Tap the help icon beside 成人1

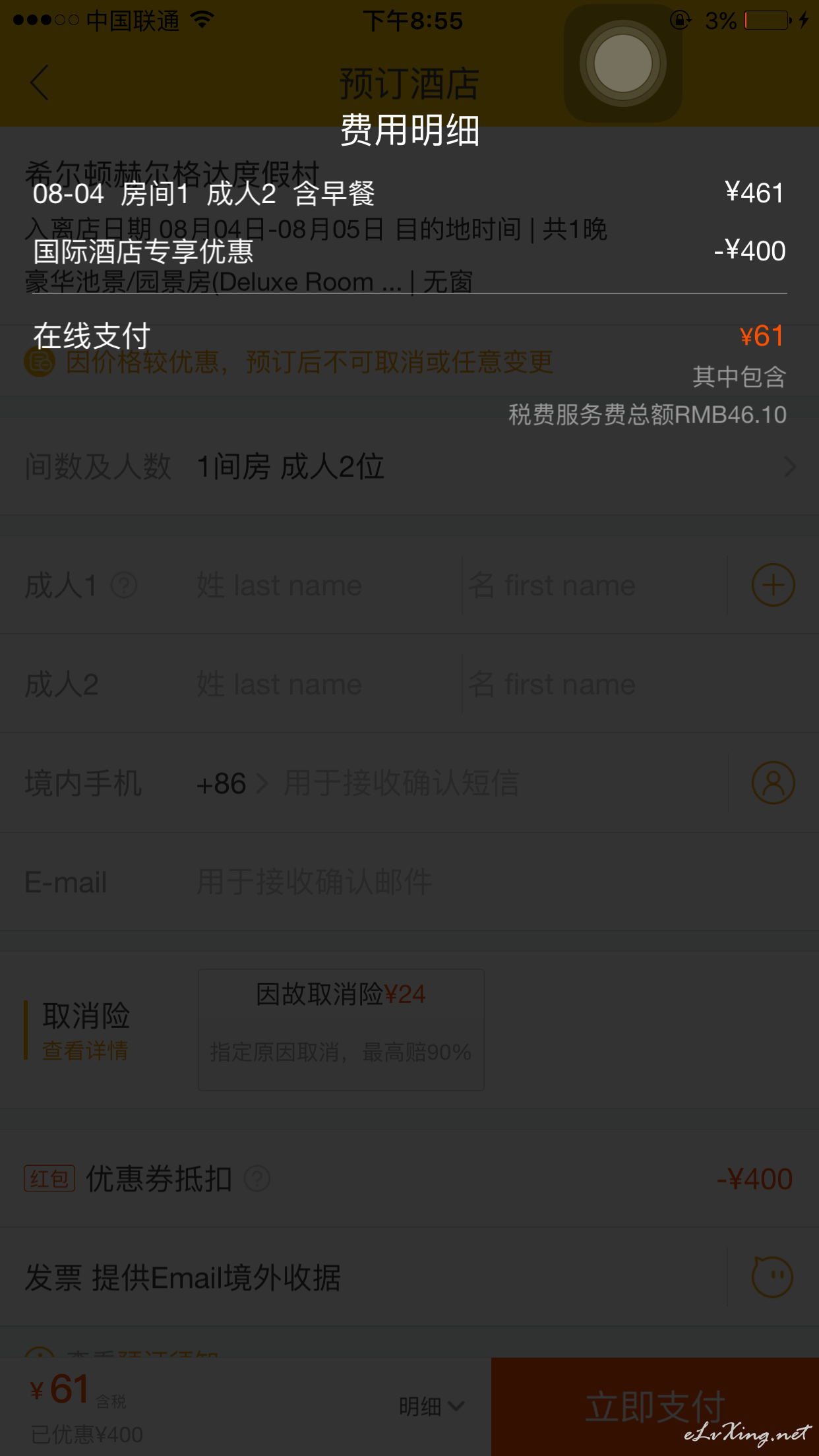124,585
